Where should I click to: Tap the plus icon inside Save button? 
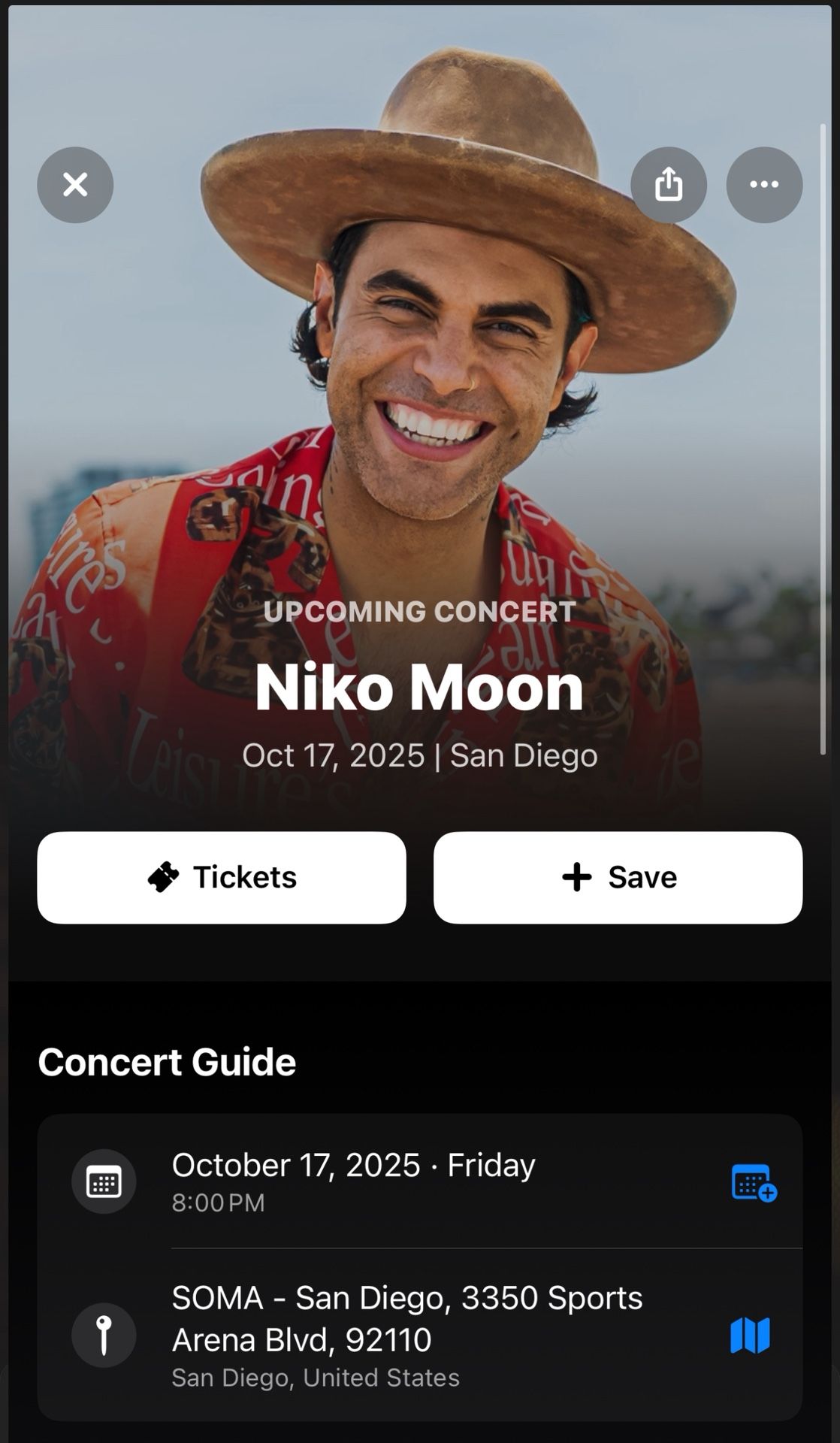pyautogui.click(x=576, y=876)
